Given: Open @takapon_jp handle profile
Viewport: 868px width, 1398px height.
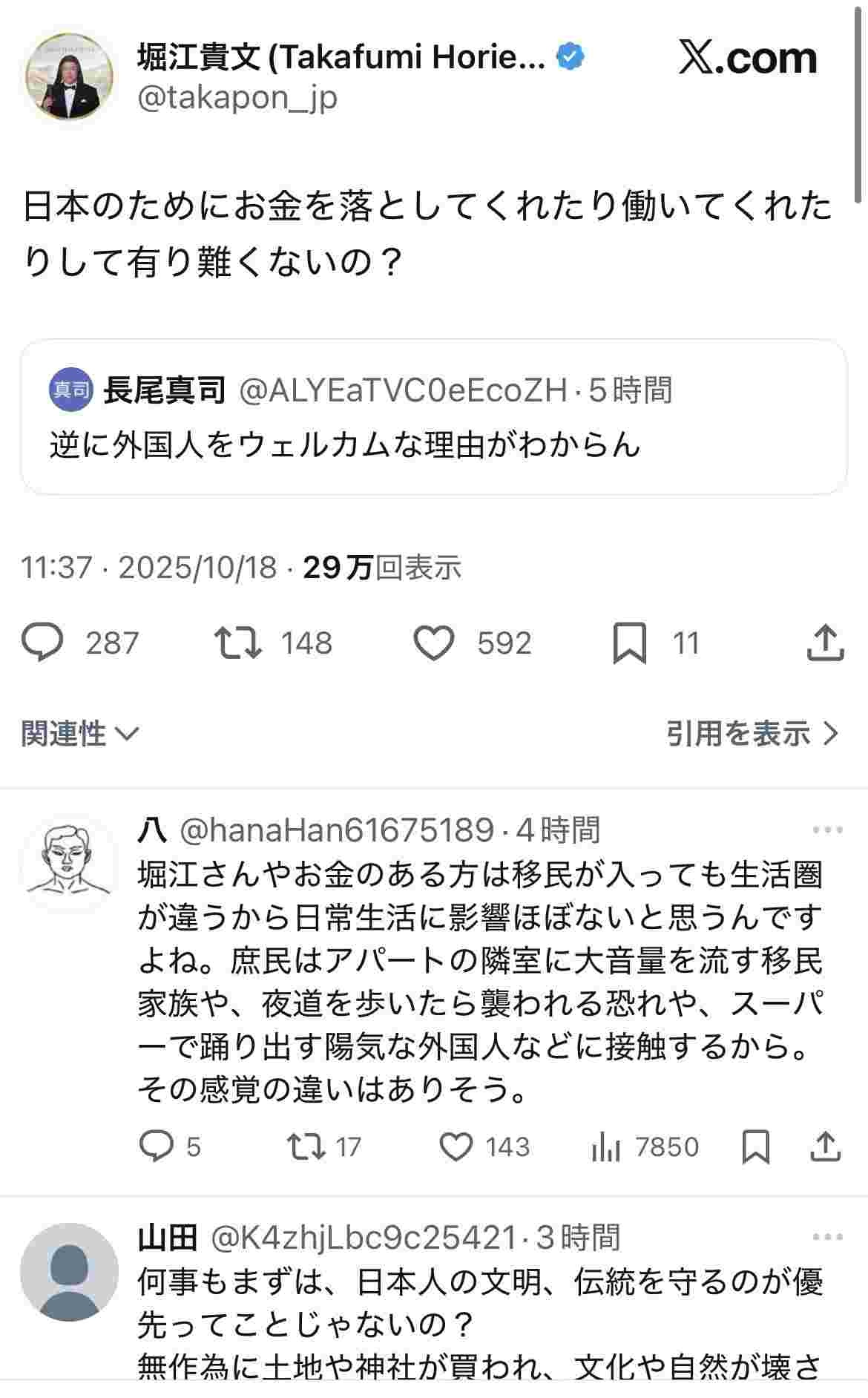Looking at the screenshot, I should tap(237, 97).
